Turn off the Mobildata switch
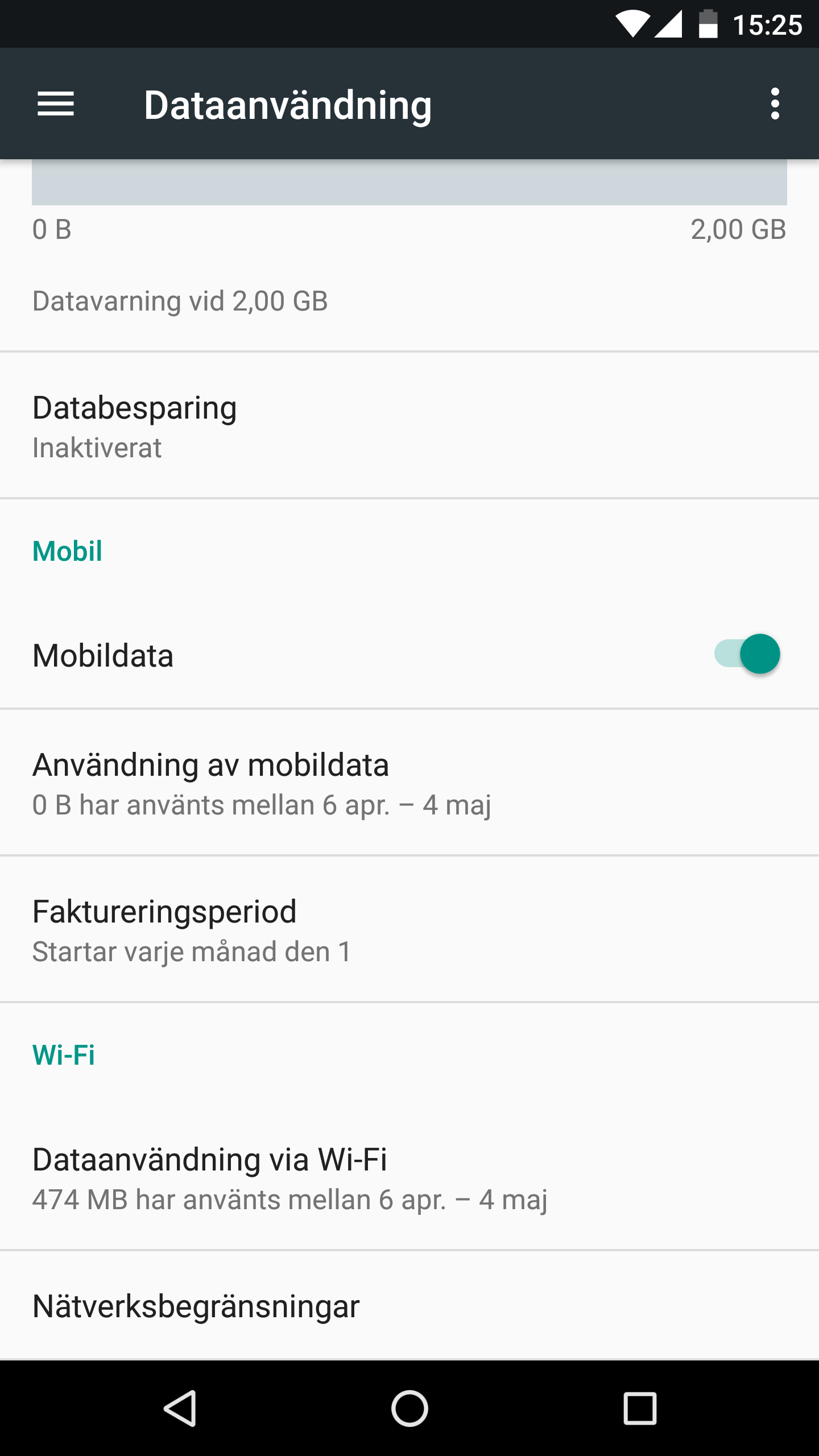This screenshot has width=819, height=1456. tap(747, 654)
